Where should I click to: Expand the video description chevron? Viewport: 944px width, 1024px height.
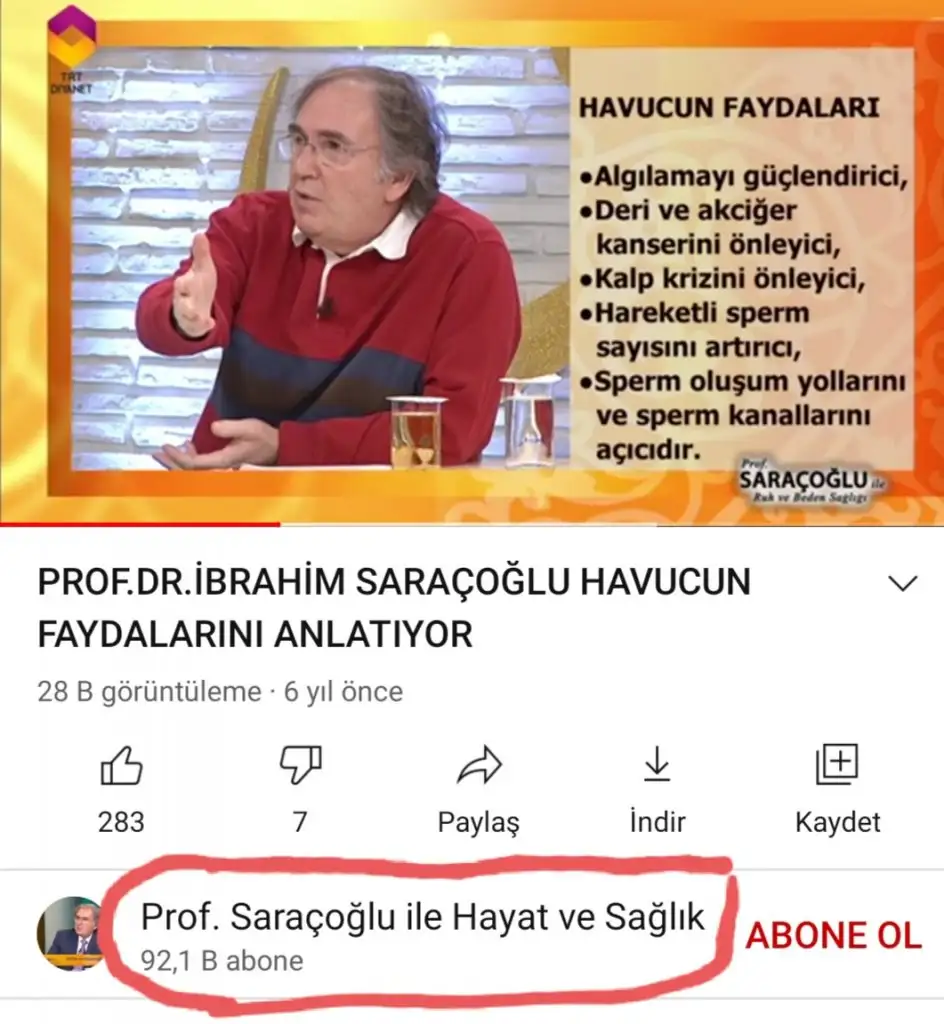(902, 584)
